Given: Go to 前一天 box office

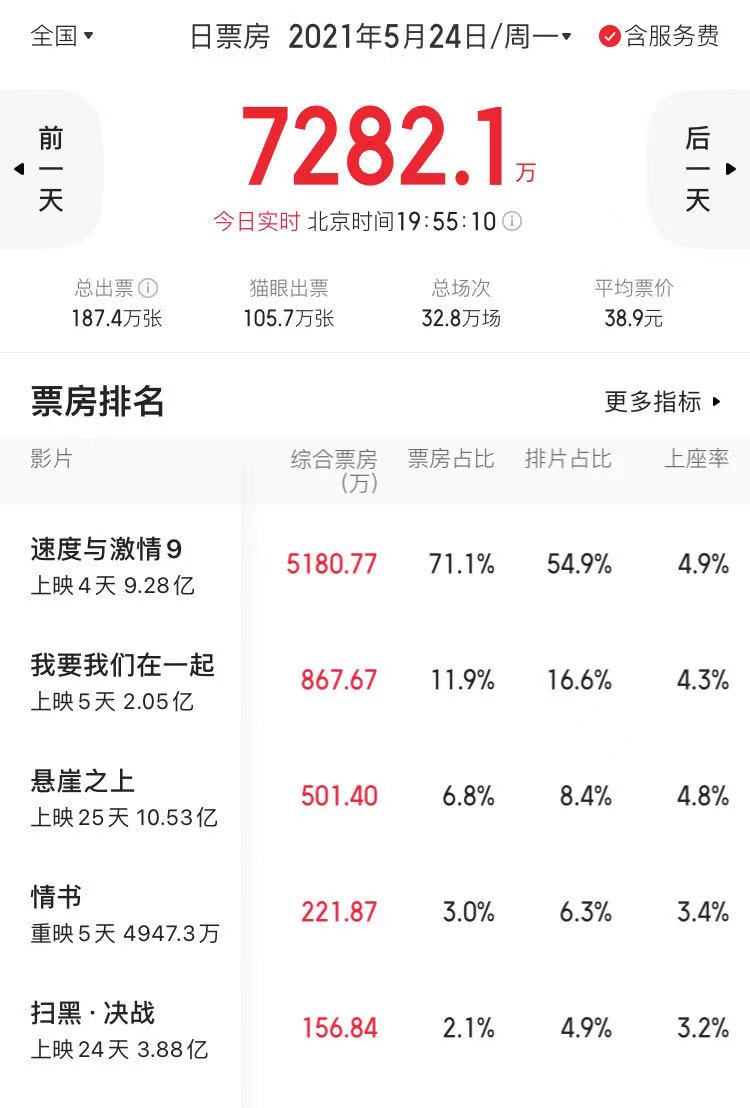Looking at the screenshot, I should click(50, 169).
